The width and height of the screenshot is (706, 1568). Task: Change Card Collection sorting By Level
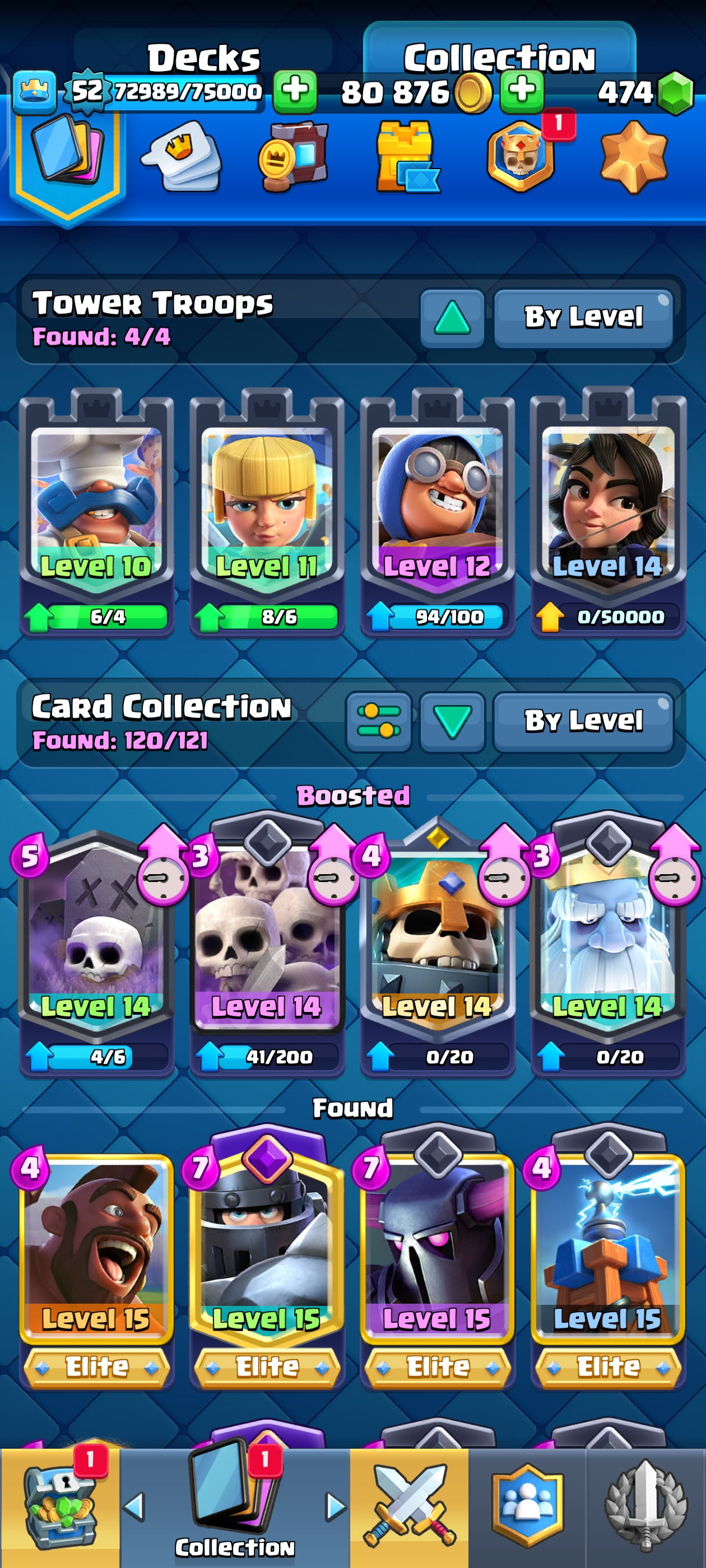pos(583,722)
